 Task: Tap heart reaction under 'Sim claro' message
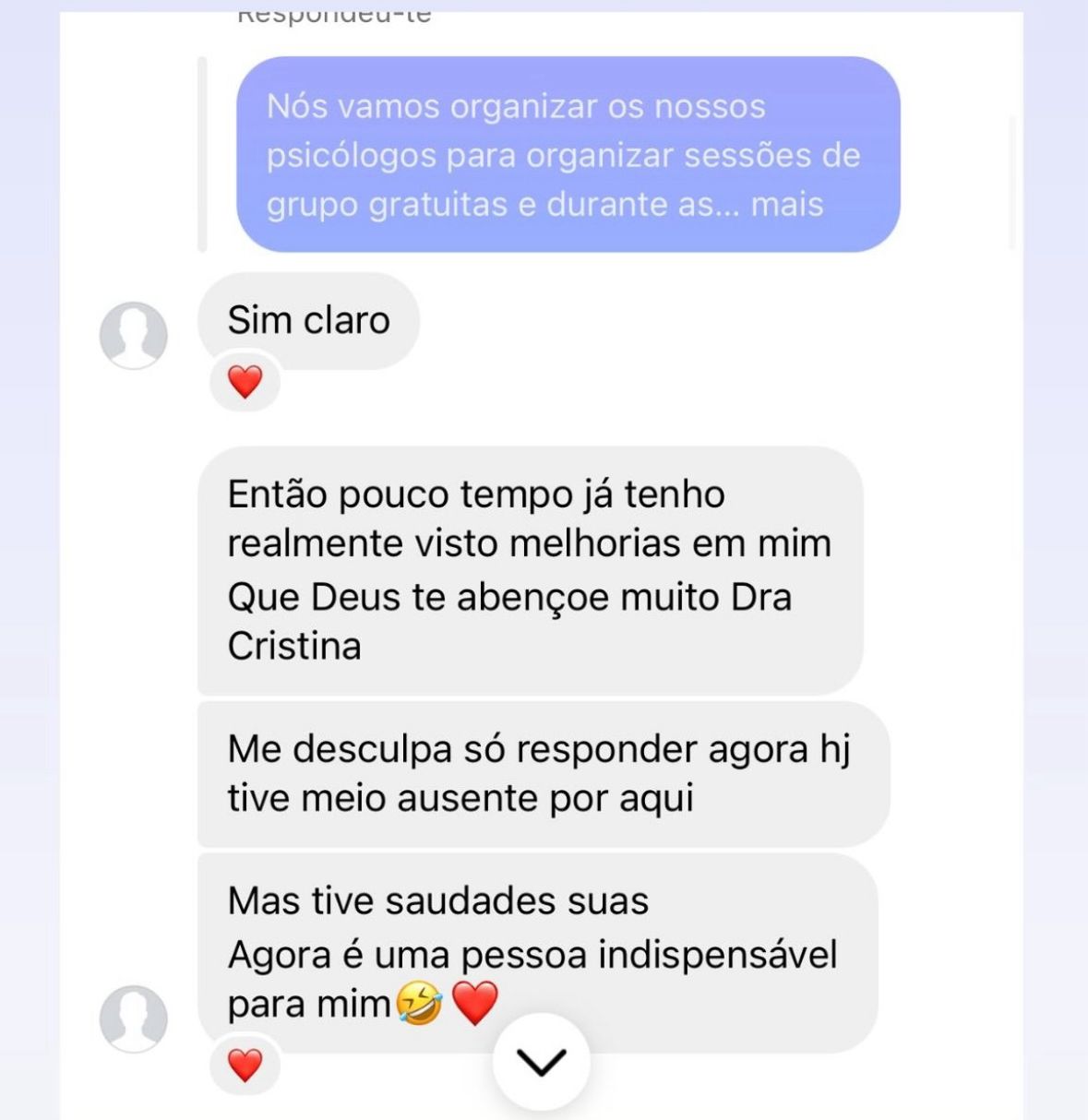click(x=245, y=381)
